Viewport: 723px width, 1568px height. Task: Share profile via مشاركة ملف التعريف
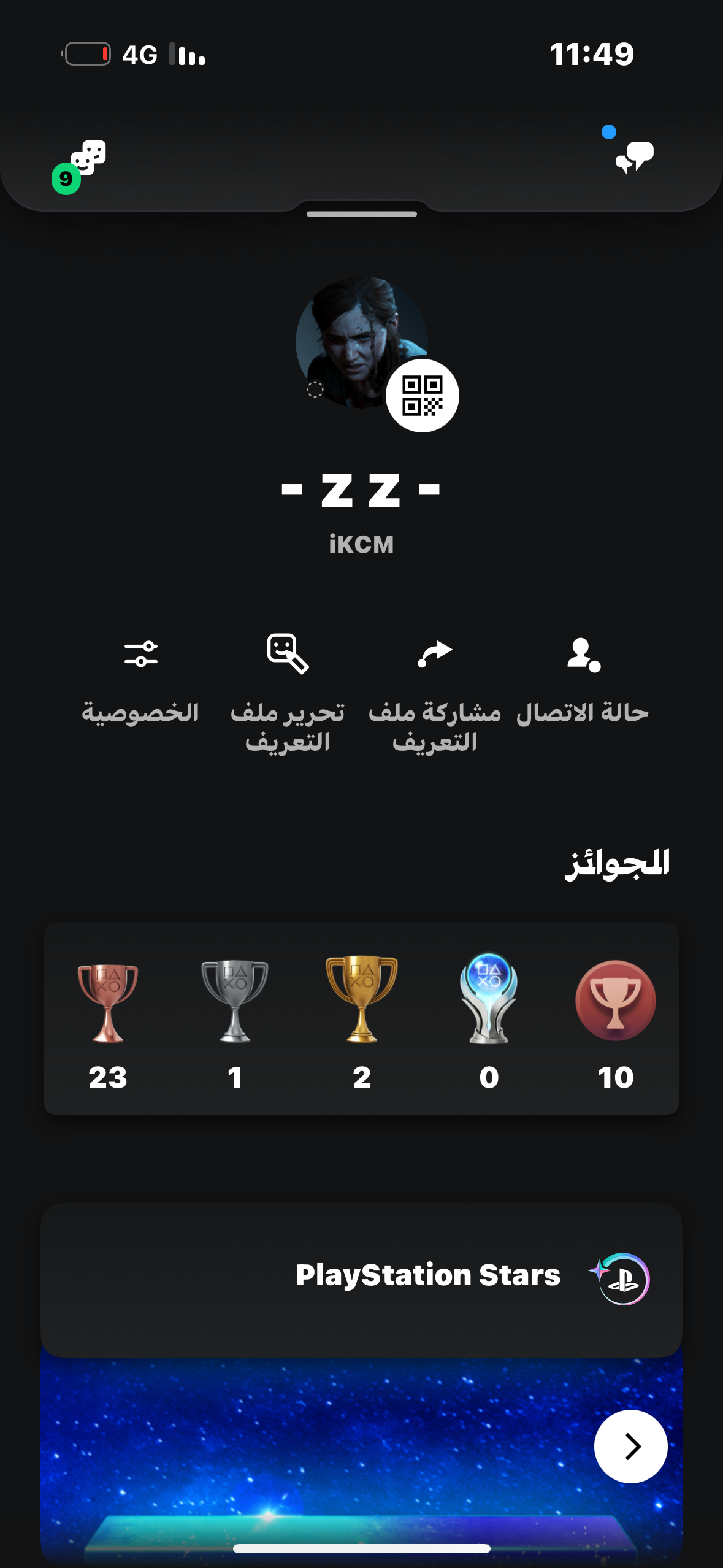[x=435, y=693]
